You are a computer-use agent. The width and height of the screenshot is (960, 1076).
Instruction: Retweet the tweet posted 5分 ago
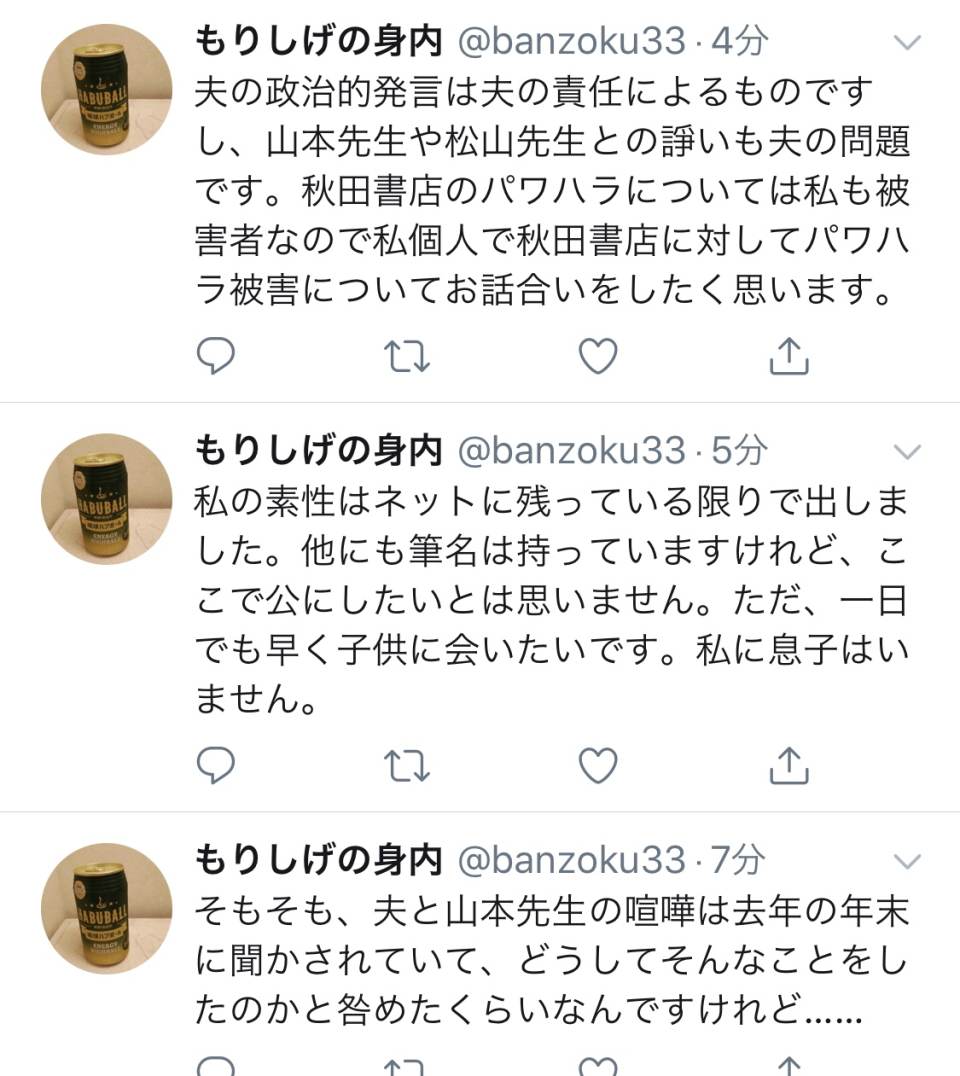(x=406, y=765)
